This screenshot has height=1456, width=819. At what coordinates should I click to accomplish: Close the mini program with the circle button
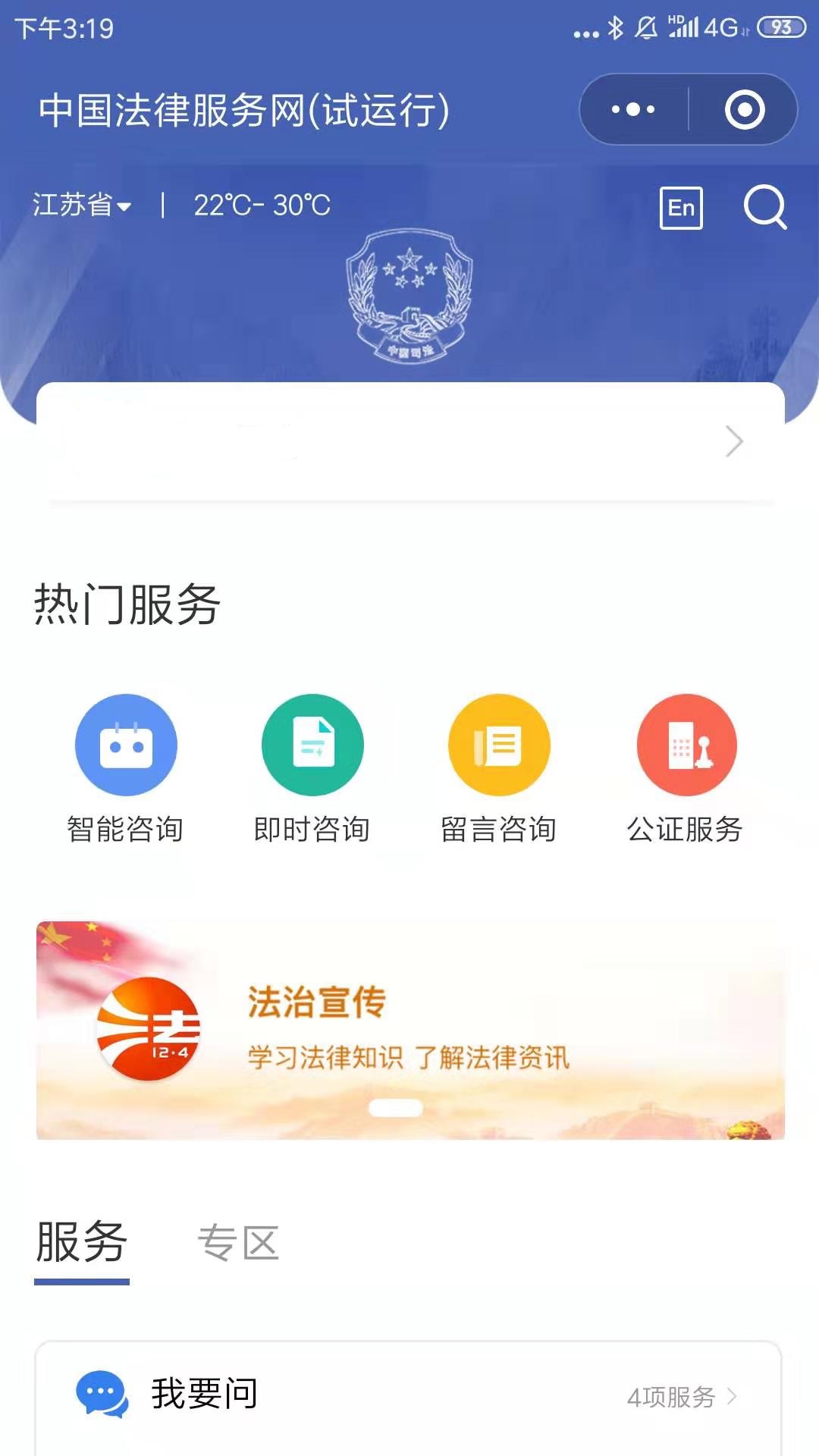(x=744, y=110)
